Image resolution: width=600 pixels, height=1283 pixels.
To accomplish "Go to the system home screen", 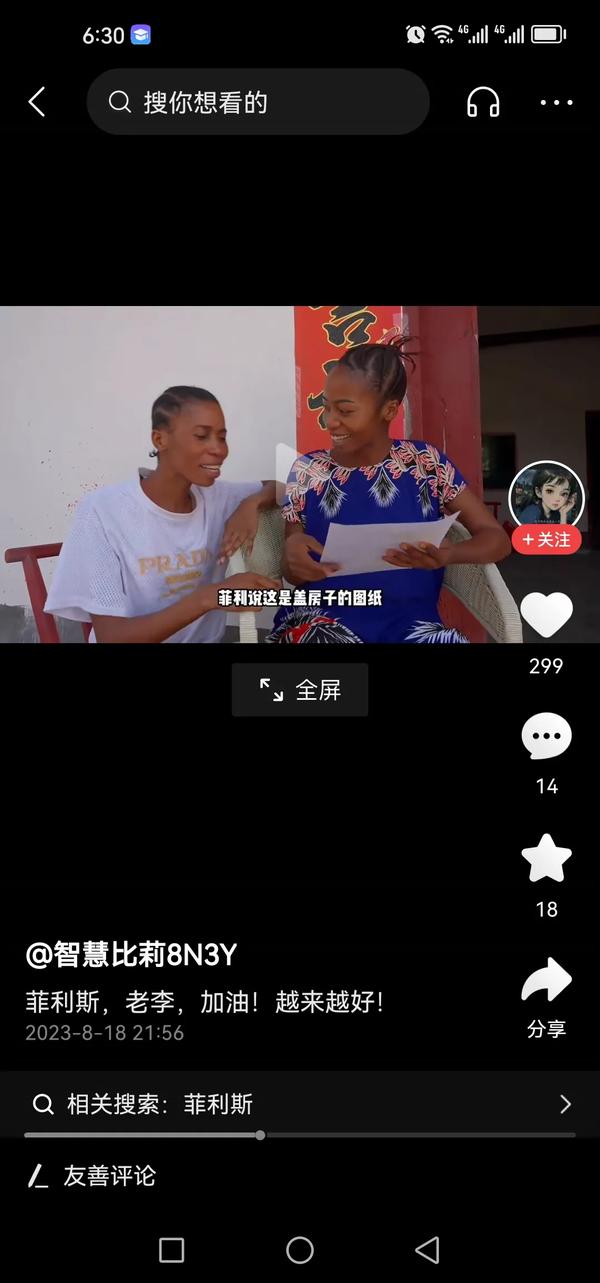I will 300,1250.
